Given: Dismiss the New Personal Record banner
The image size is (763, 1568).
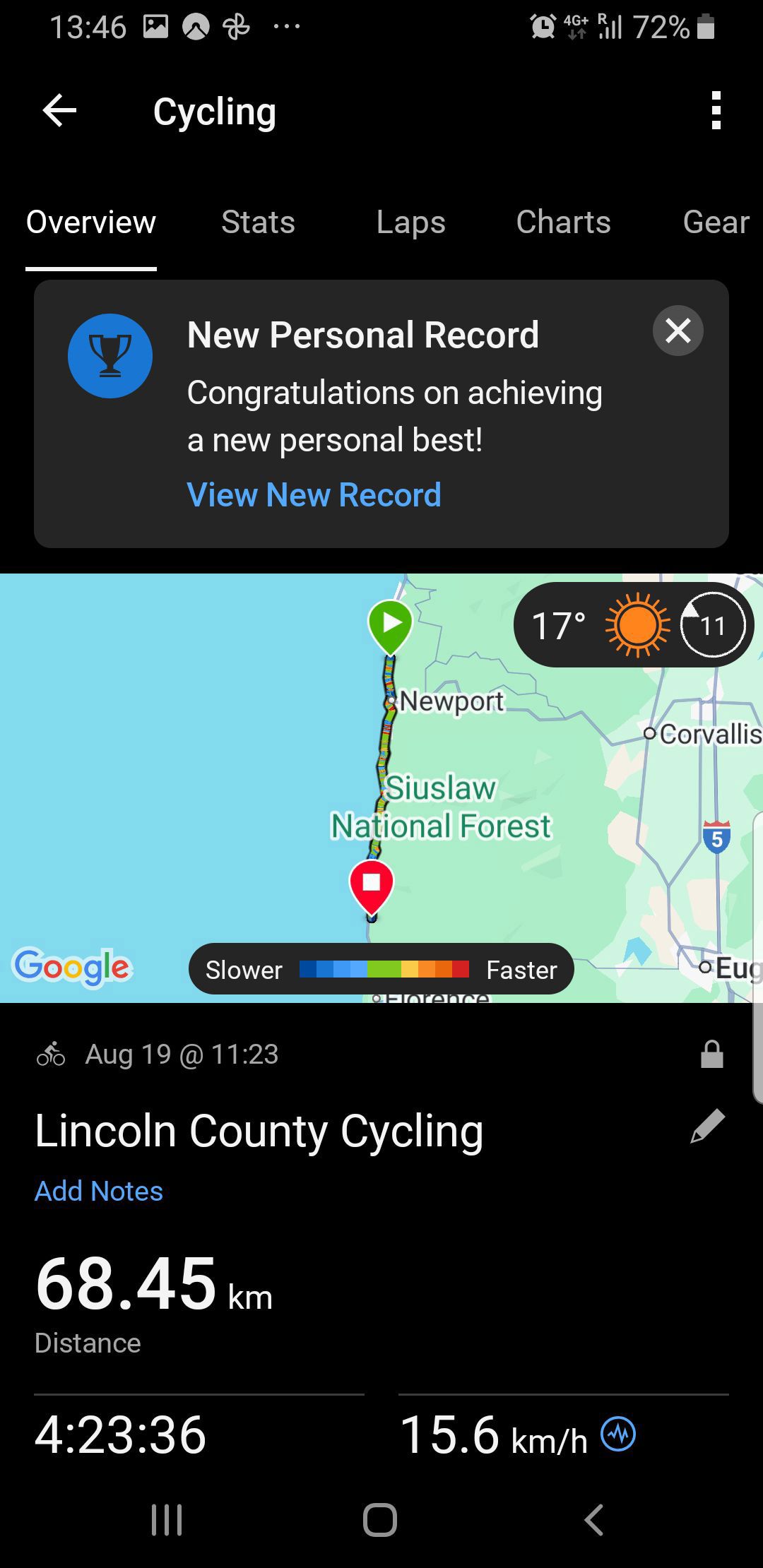Looking at the screenshot, I should click(678, 331).
